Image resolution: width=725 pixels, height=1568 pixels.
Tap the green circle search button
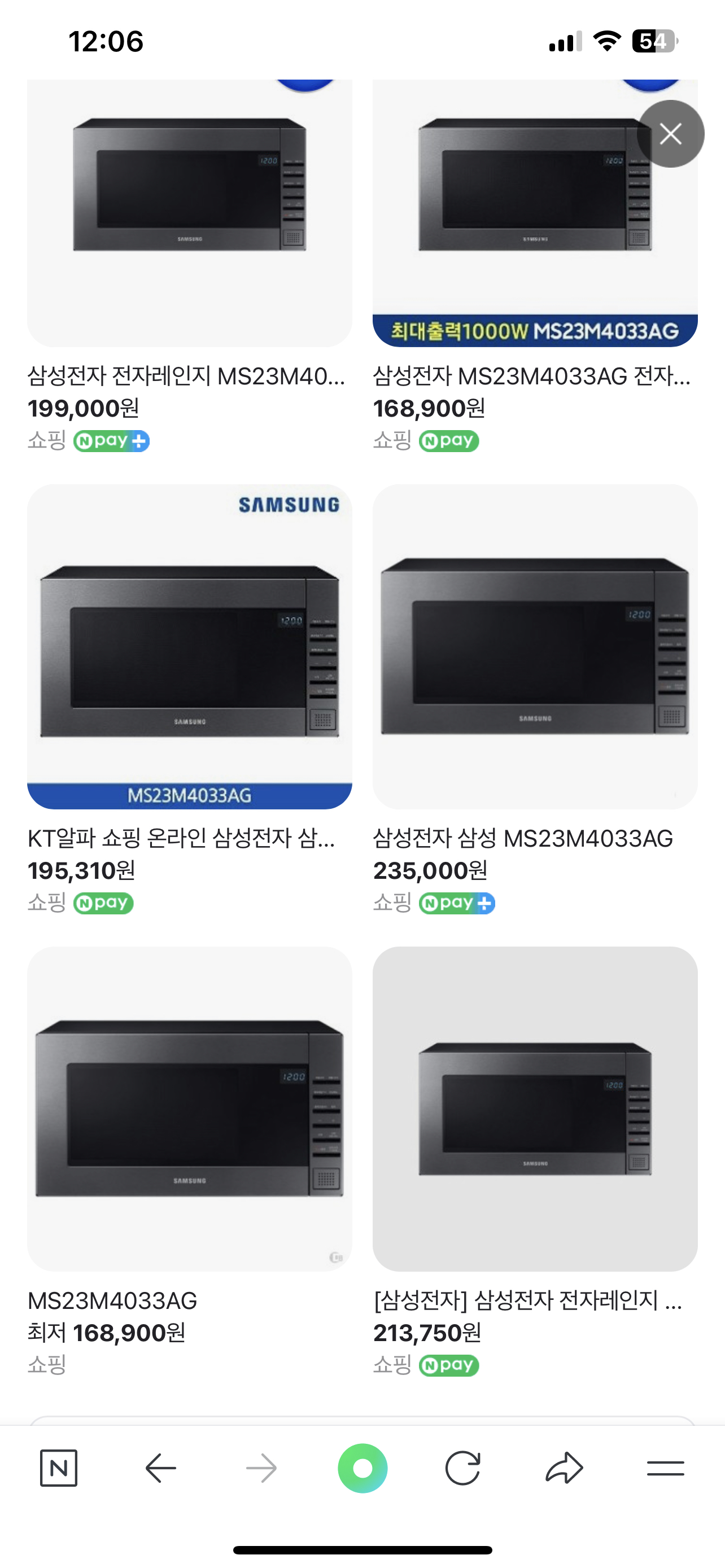(362, 1468)
